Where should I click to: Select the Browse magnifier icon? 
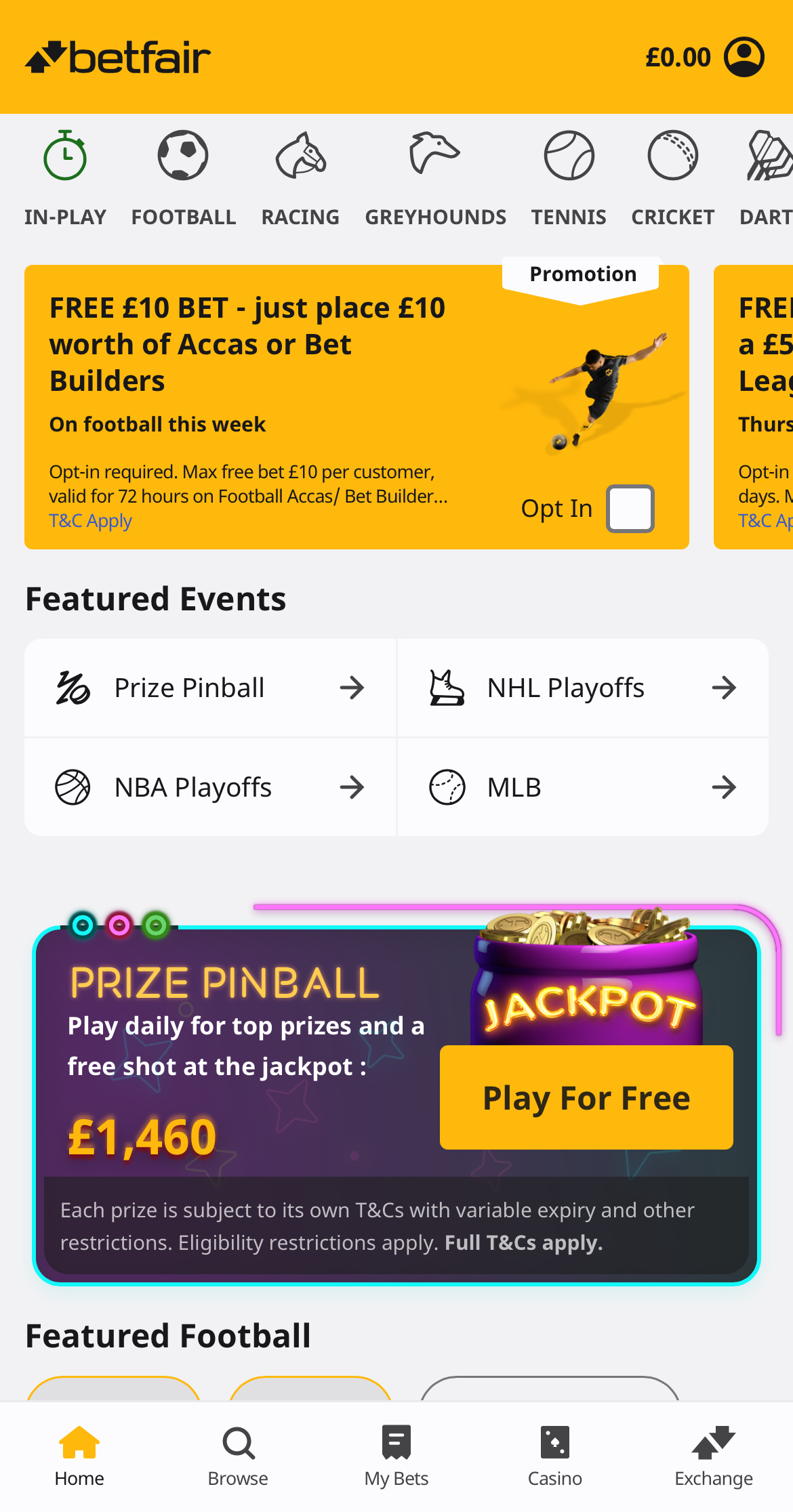pyautogui.click(x=238, y=1442)
